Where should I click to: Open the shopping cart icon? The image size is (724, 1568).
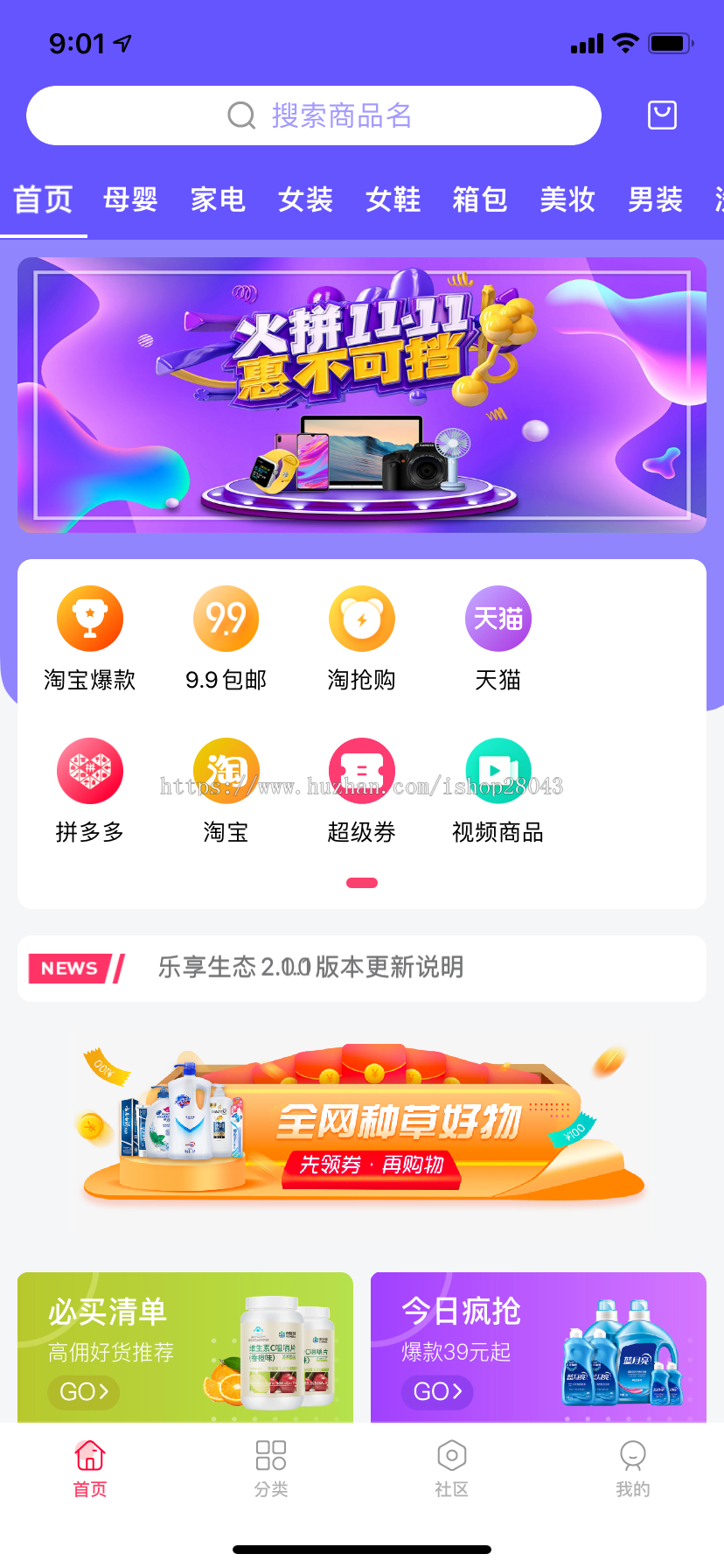(x=662, y=115)
